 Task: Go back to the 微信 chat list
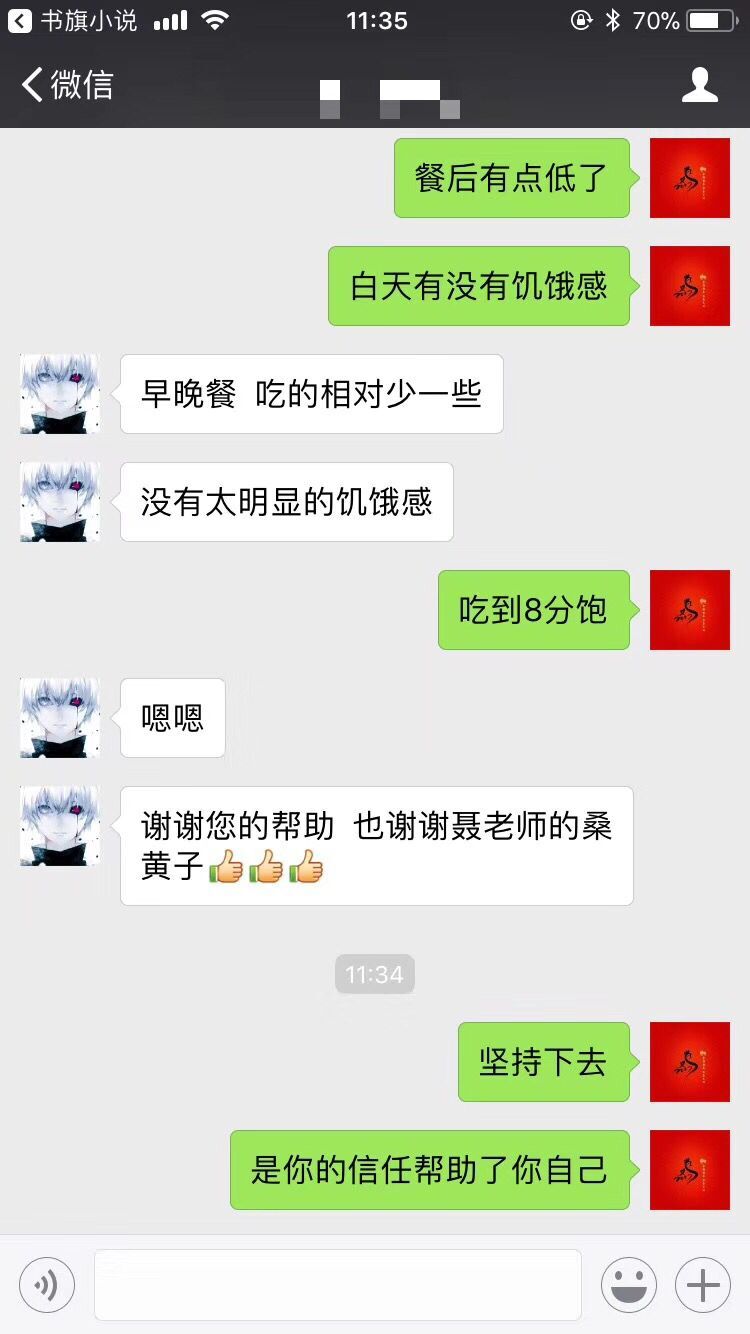coord(67,85)
